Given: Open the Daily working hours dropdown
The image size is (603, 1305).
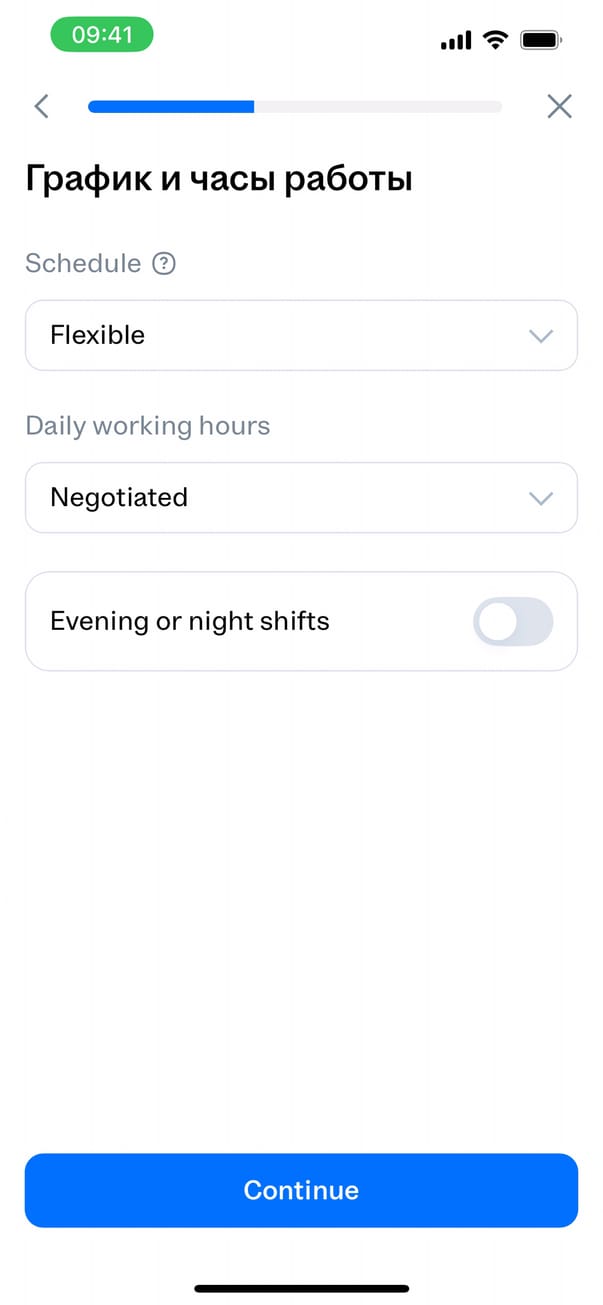Looking at the screenshot, I should [x=301, y=498].
